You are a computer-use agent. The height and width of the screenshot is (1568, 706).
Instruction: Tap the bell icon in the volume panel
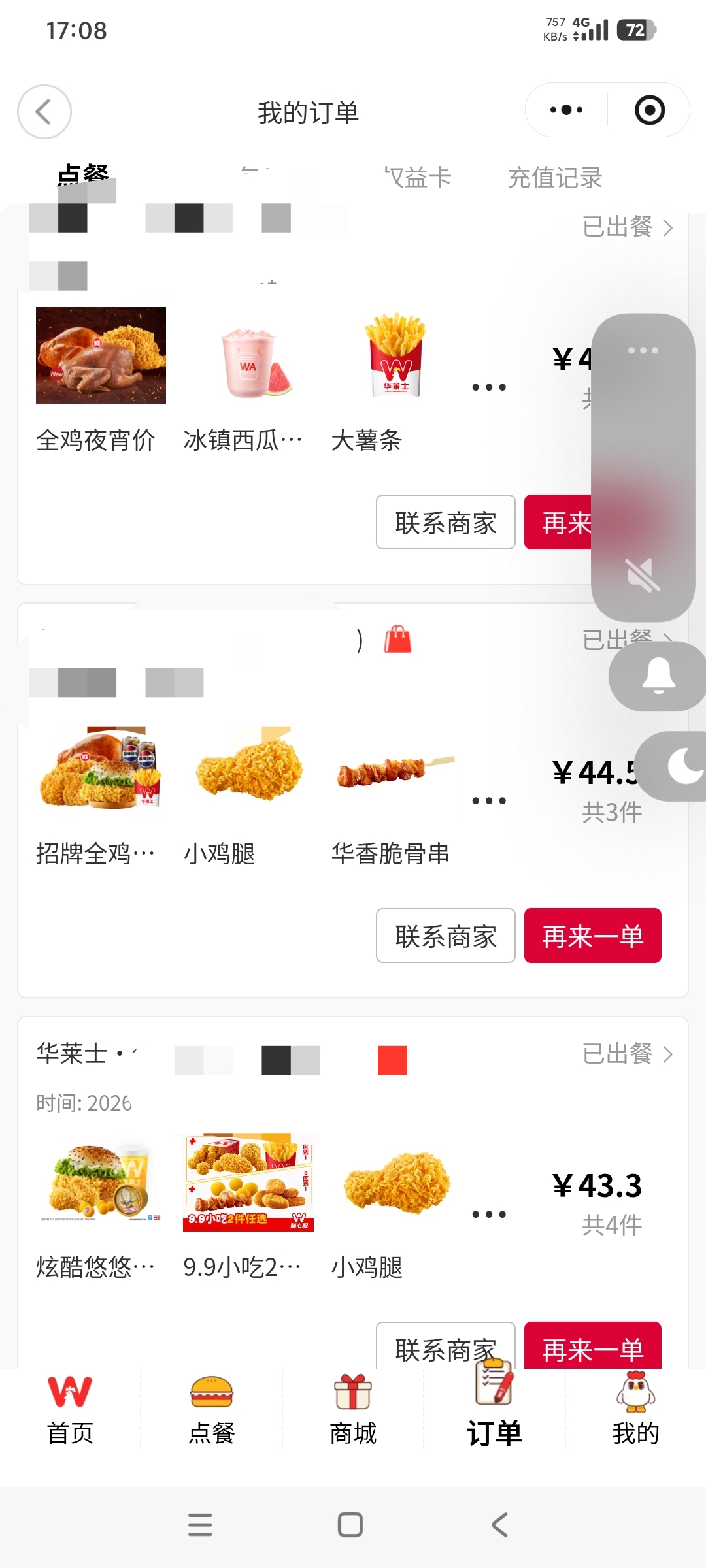(658, 676)
